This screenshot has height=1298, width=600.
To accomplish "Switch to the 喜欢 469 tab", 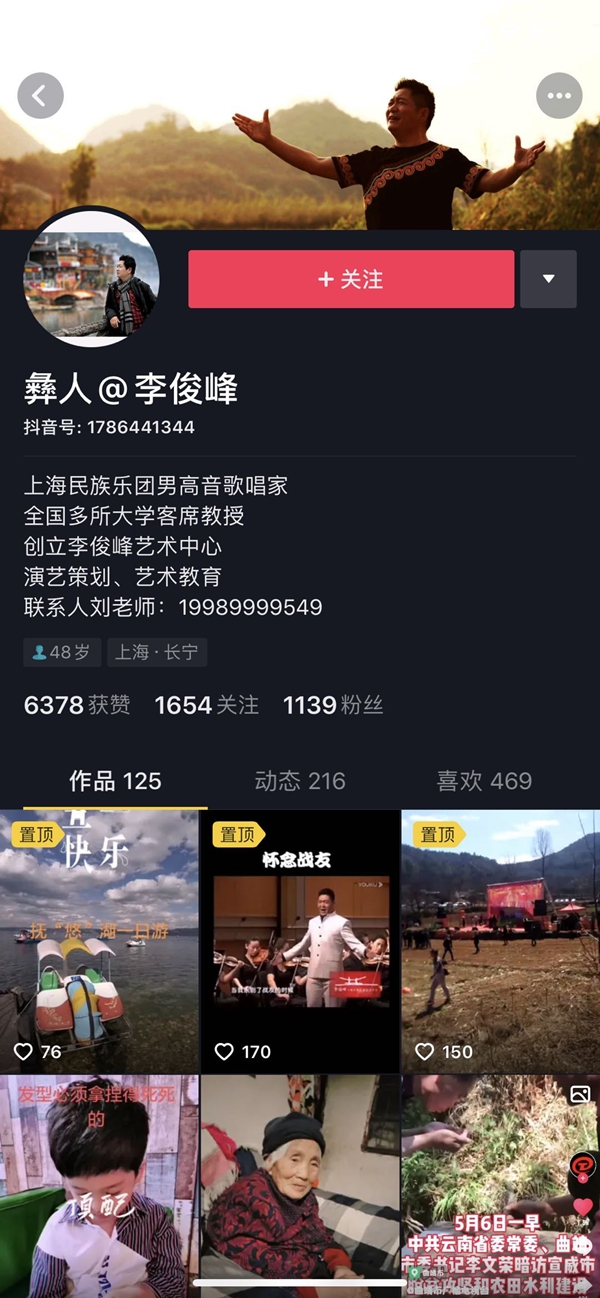I will point(484,781).
